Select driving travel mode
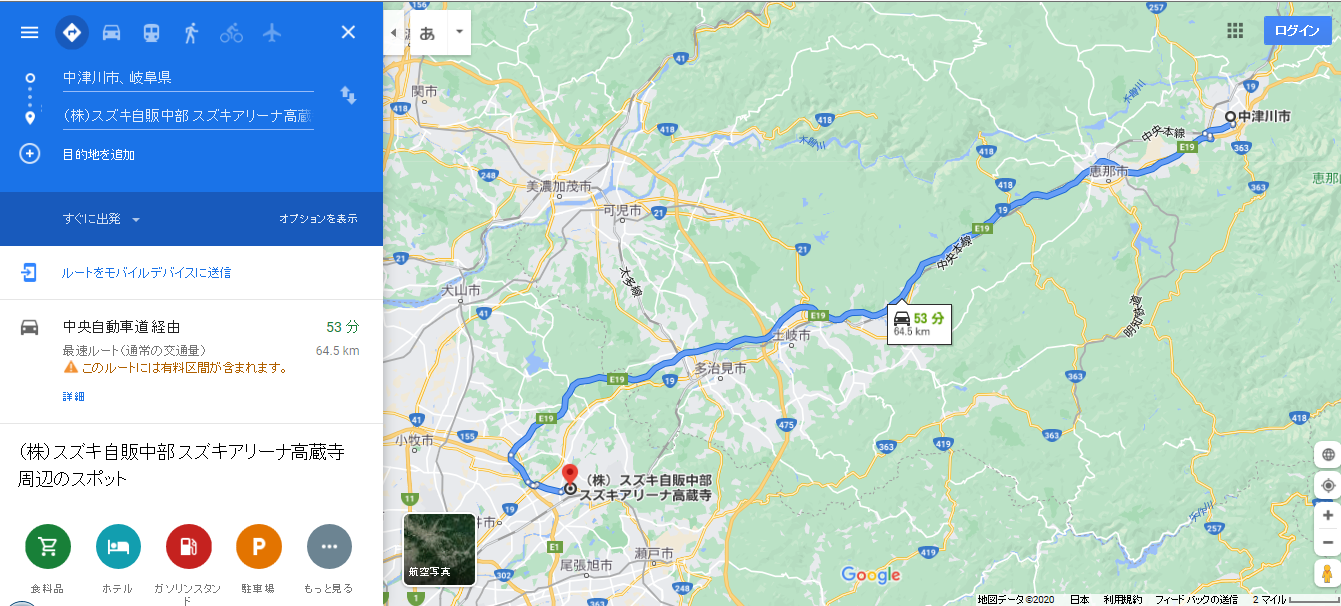The width and height of the screenshot is (1341, 606). point(111,32)
